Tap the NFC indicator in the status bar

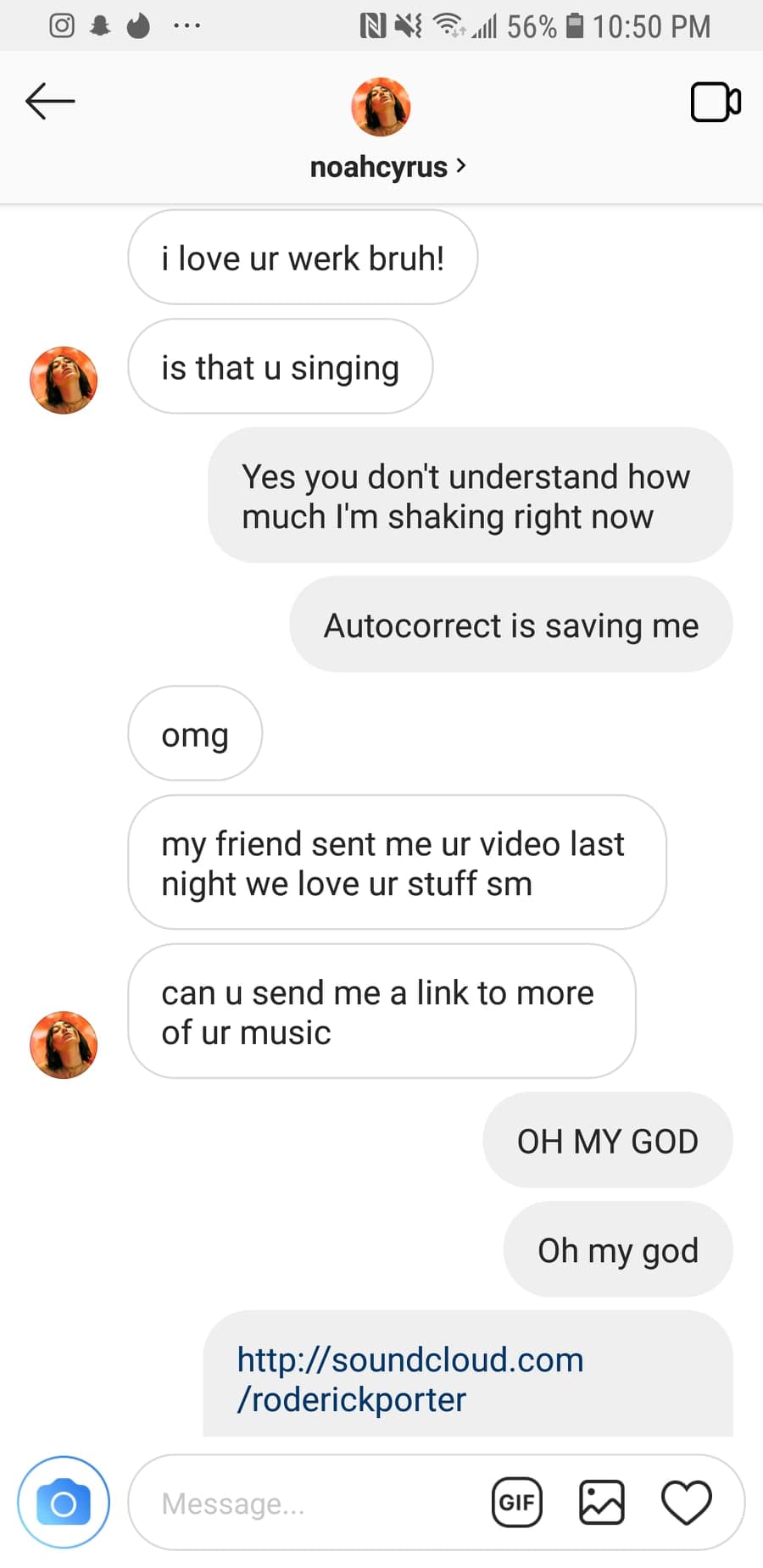tap(373, 25)
